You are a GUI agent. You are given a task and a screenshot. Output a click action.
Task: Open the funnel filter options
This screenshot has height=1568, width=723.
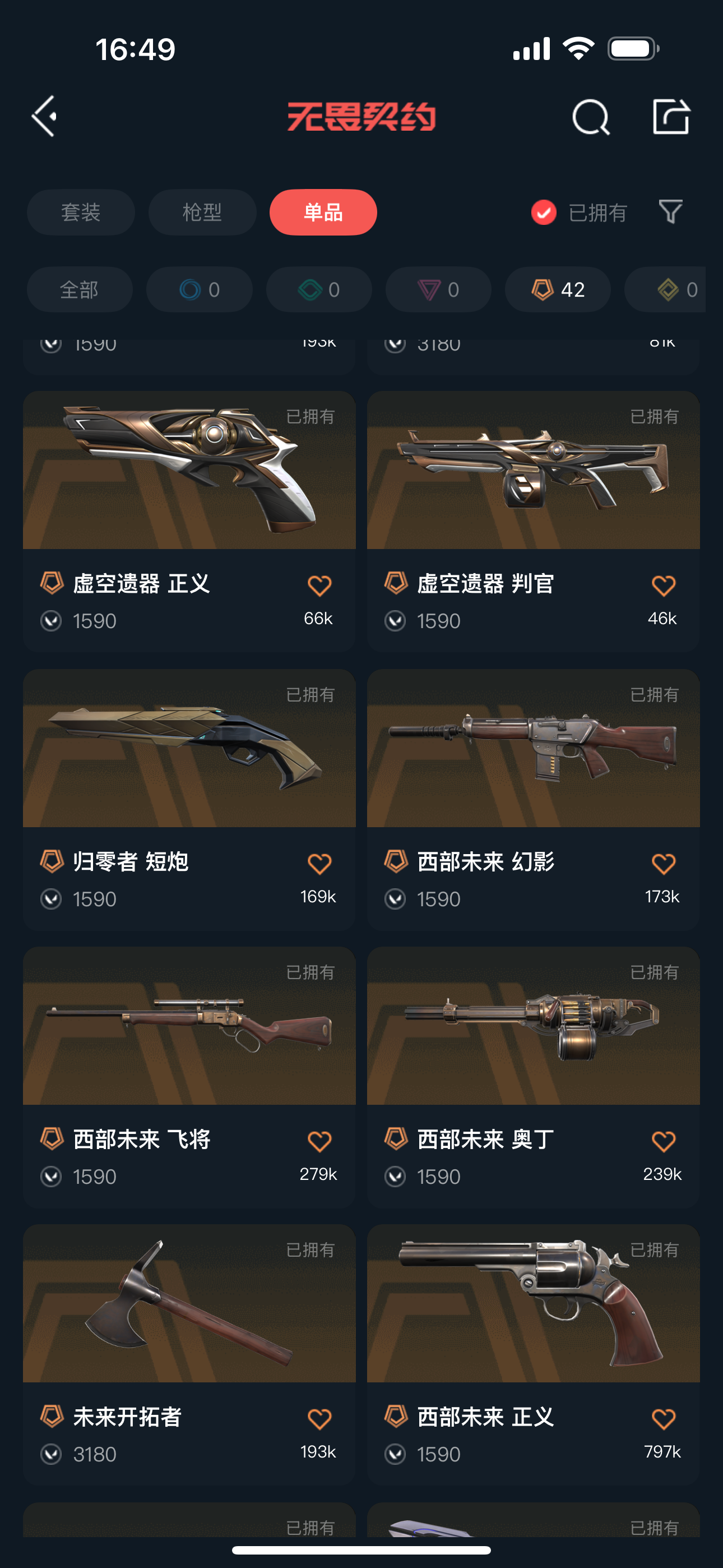click(x=671, y=213)
